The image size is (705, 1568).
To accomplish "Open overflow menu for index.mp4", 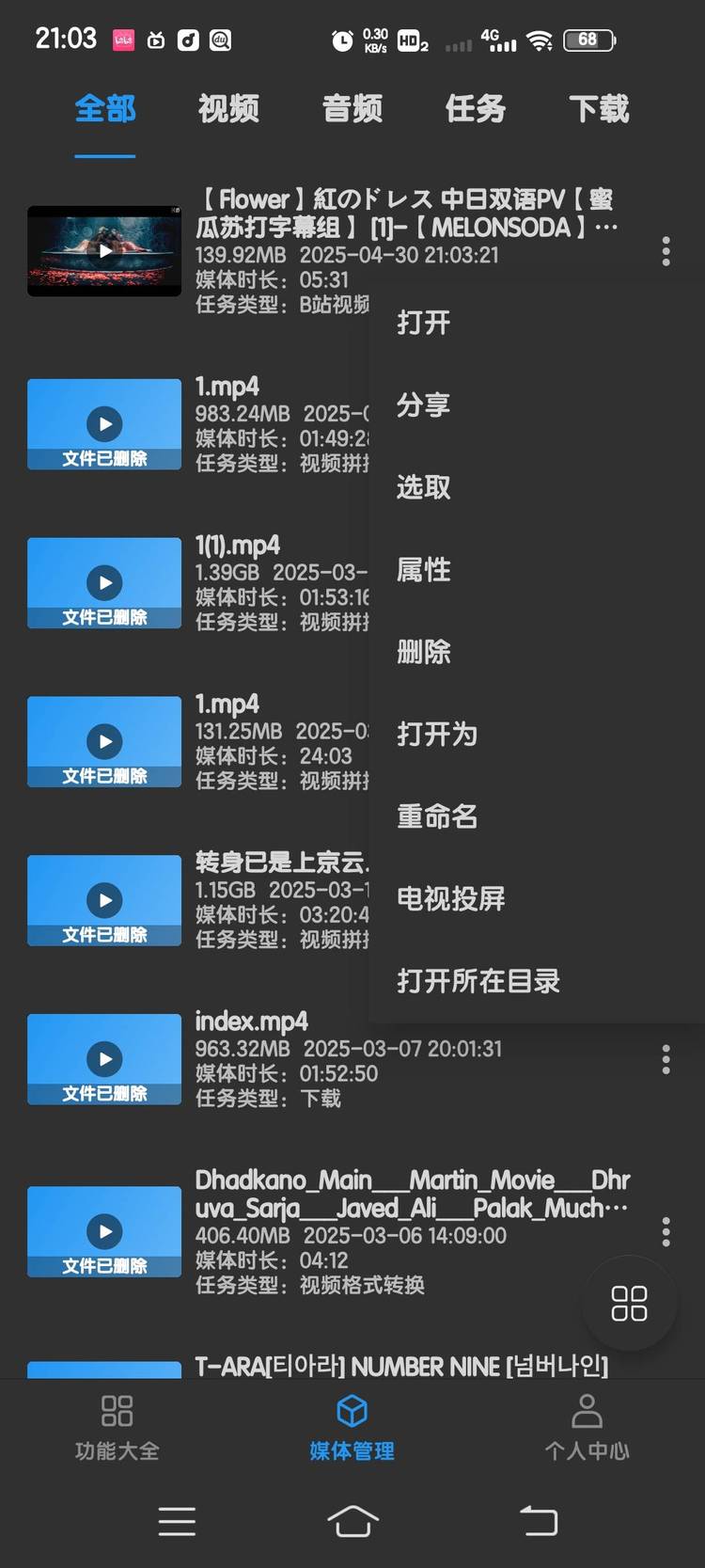I will 666,1059.
